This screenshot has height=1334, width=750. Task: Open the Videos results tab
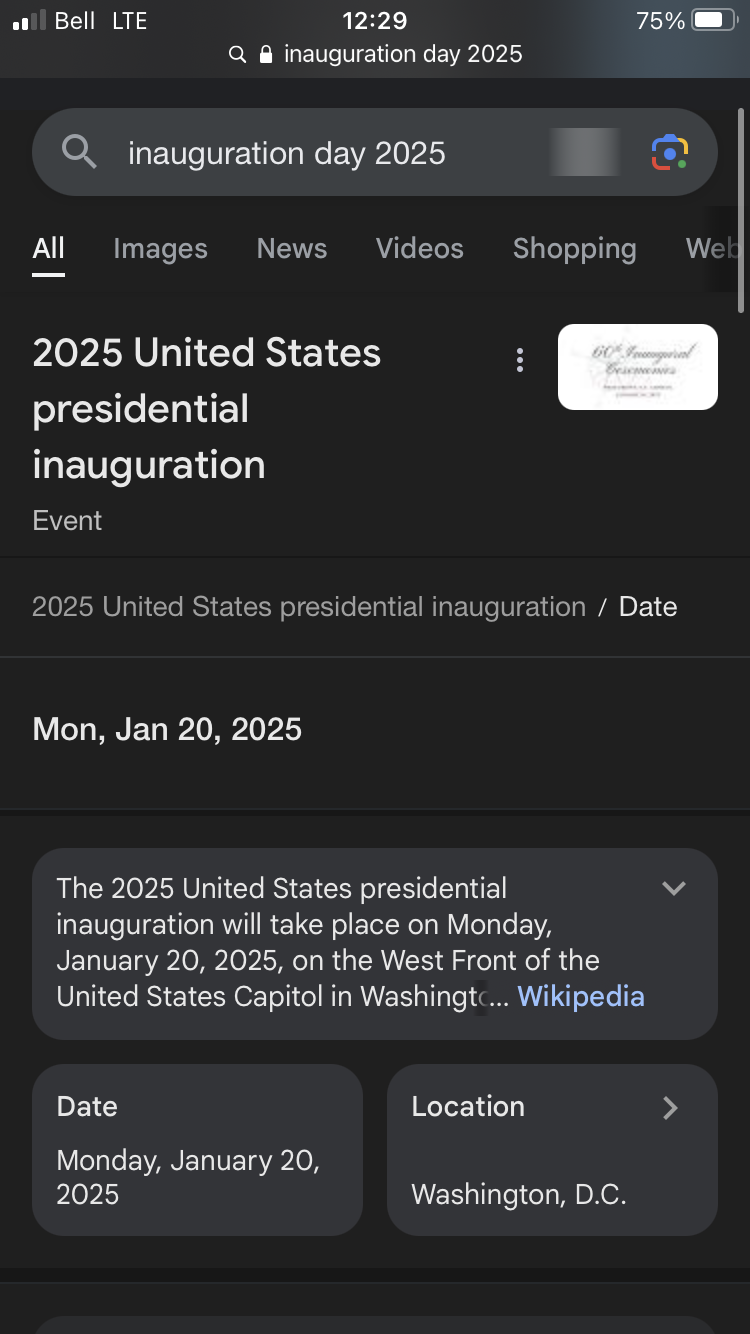point(419,248)
